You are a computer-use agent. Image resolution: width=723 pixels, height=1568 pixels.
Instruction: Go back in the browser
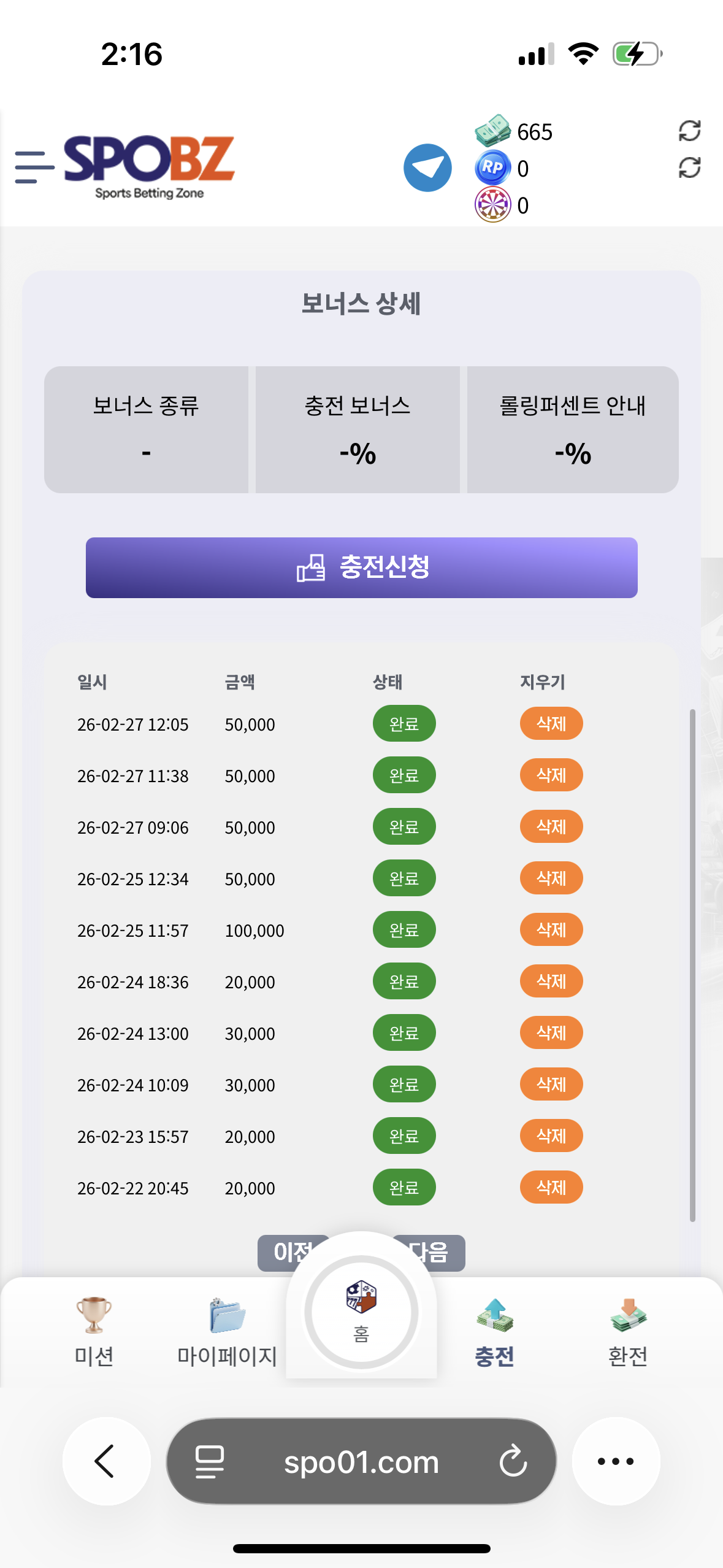tap(106, 1461)
